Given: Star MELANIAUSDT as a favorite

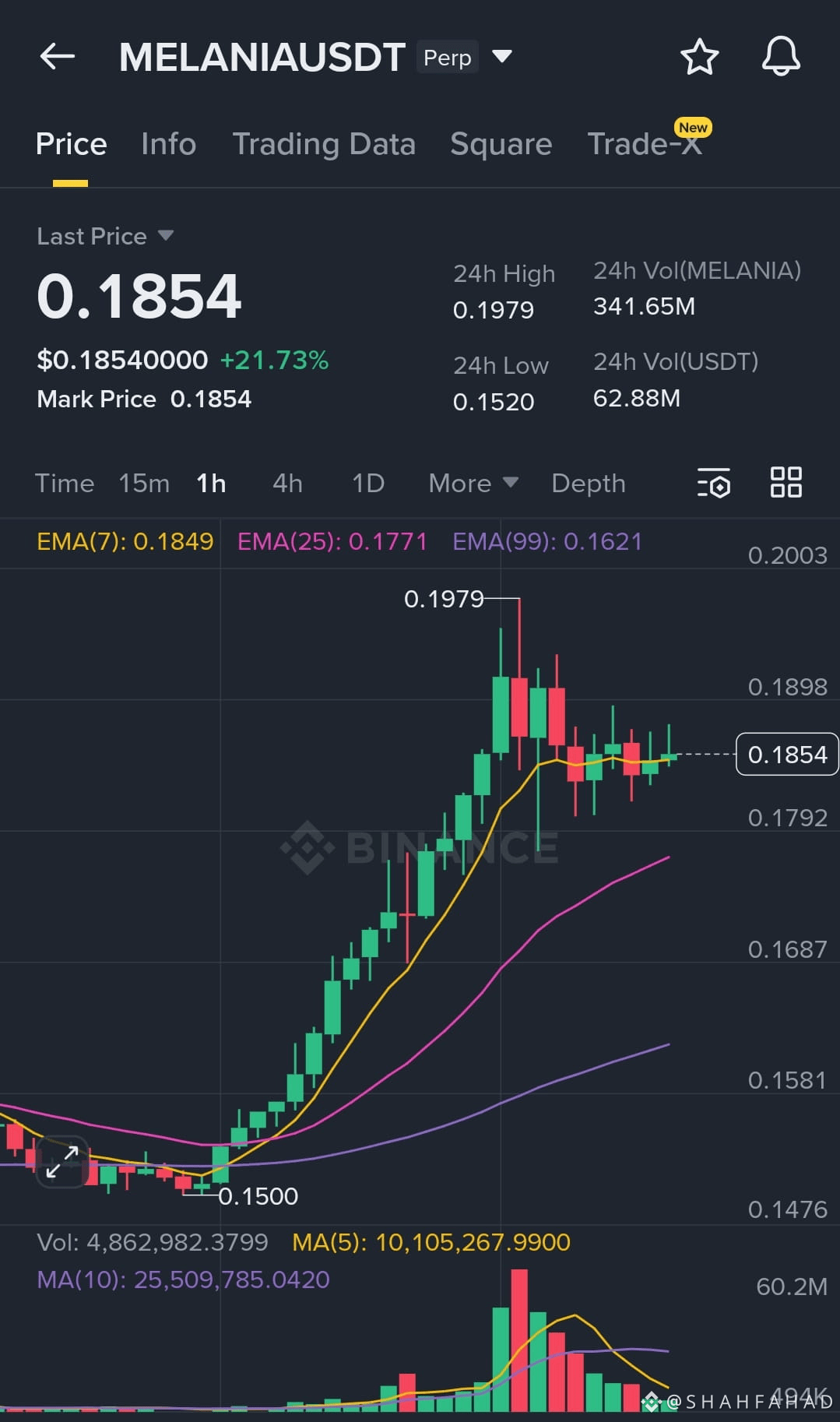Looking at the screenshot, I should pyautogui.click(x=698, y=56).
